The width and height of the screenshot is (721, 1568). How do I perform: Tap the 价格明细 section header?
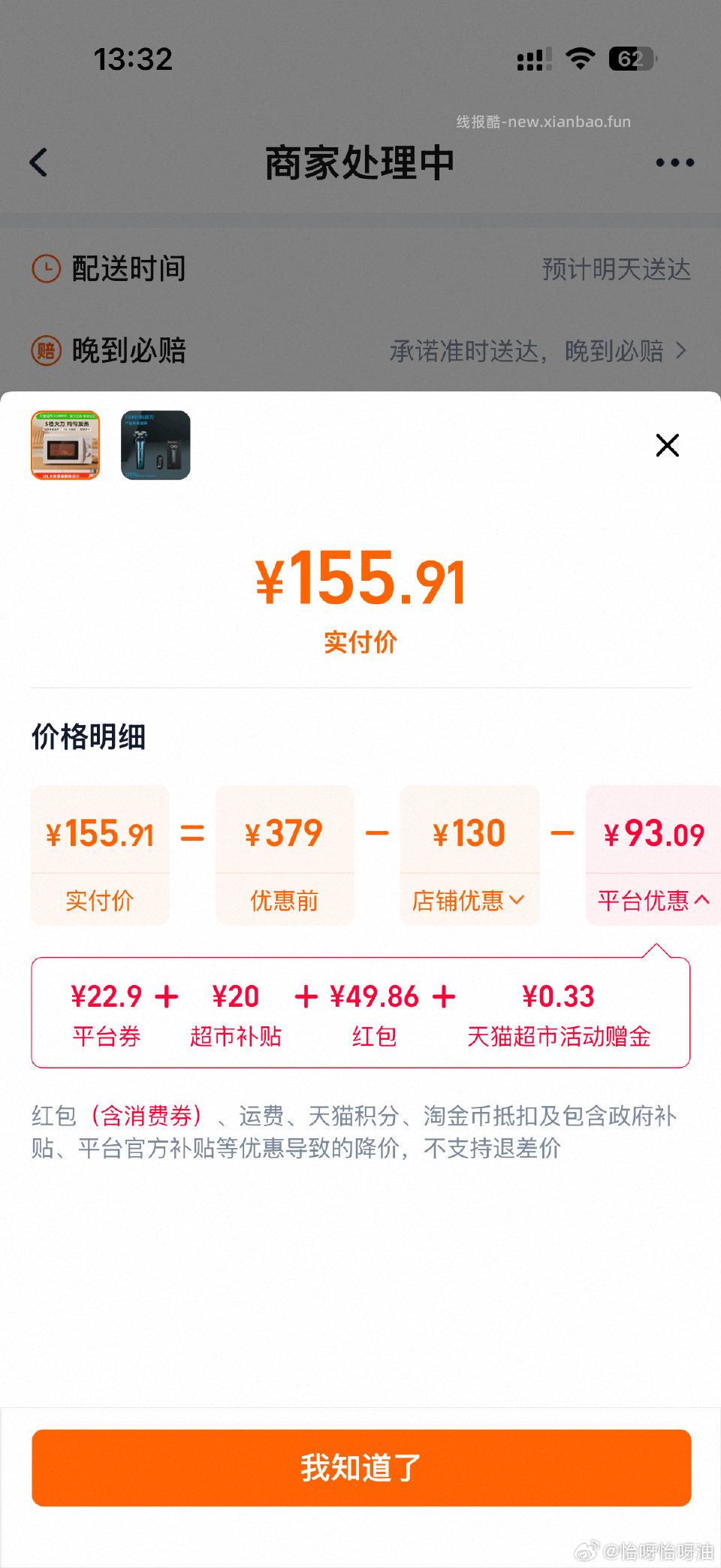click(x=89, y=737)
